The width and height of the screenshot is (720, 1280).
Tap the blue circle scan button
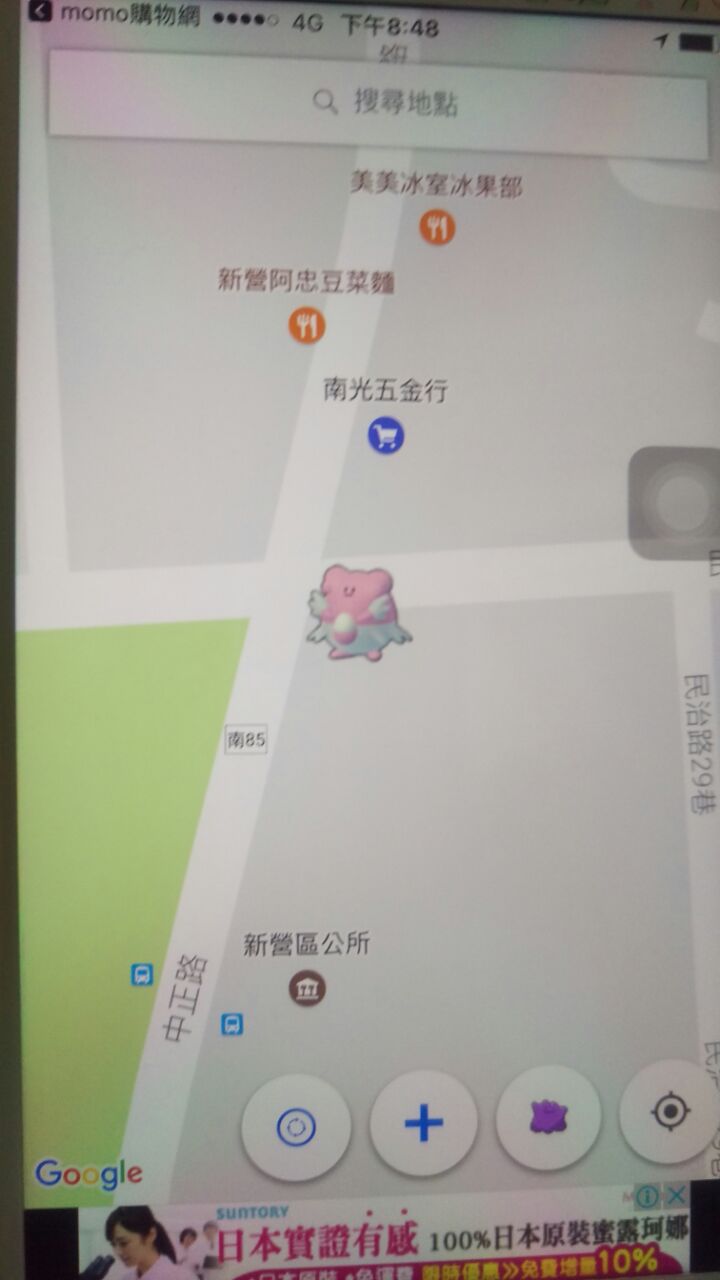click(296, 1127)
